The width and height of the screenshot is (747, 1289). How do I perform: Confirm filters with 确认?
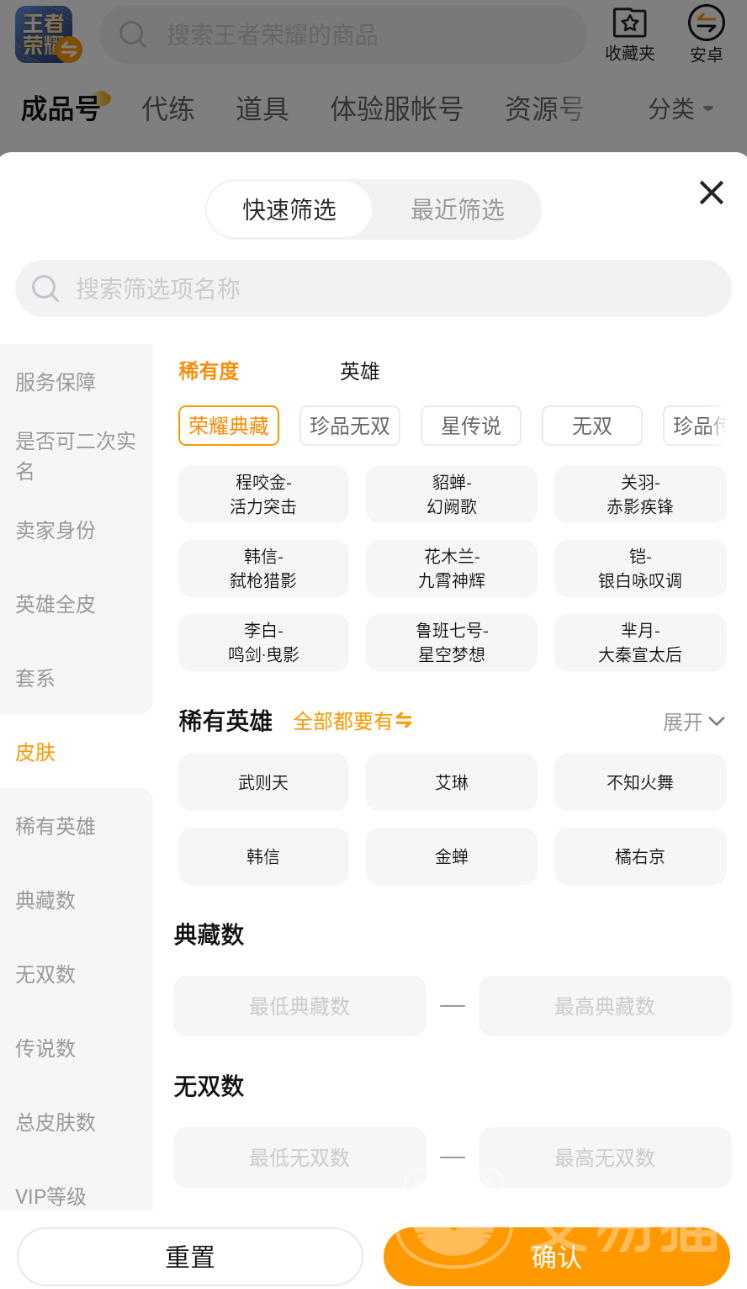click(556, 1257)
